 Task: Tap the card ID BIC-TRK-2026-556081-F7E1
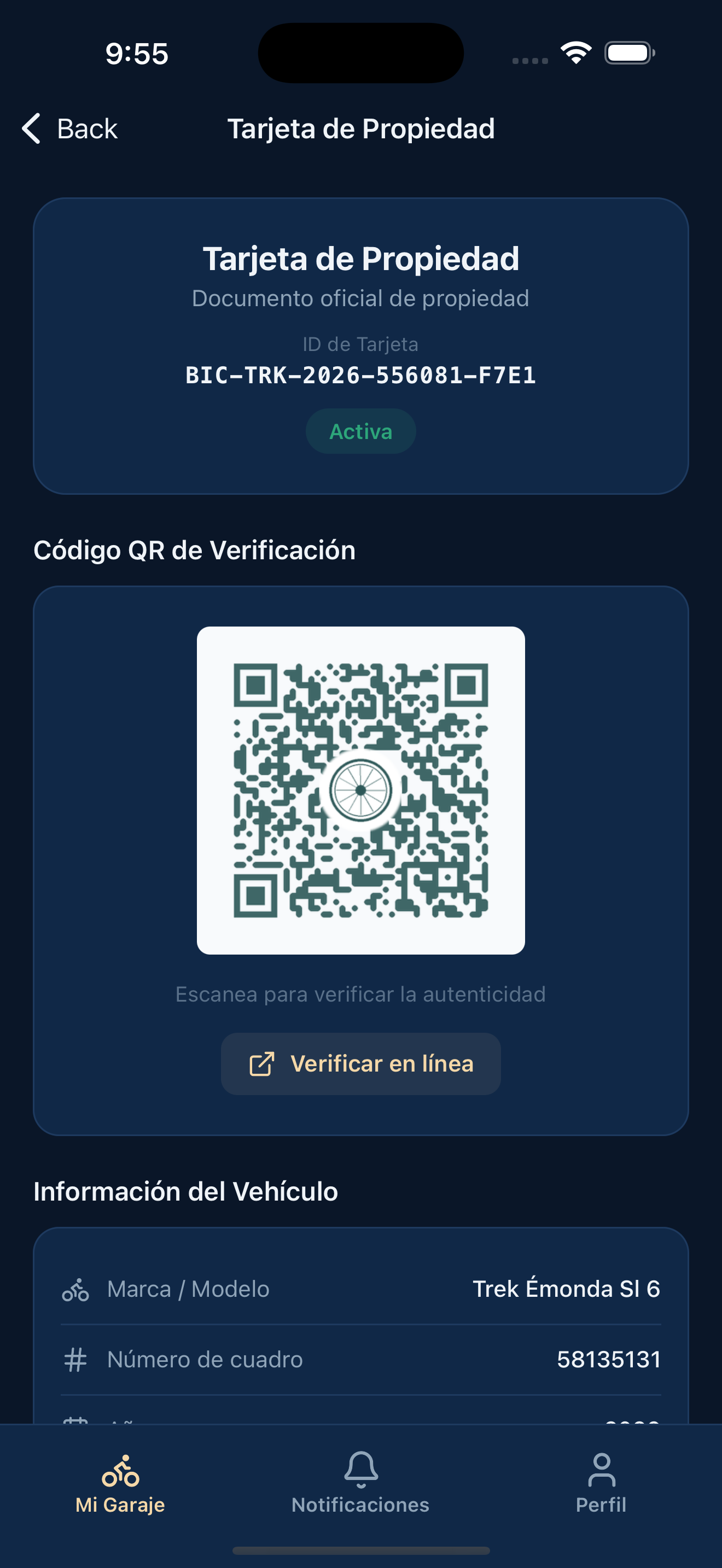360,376
